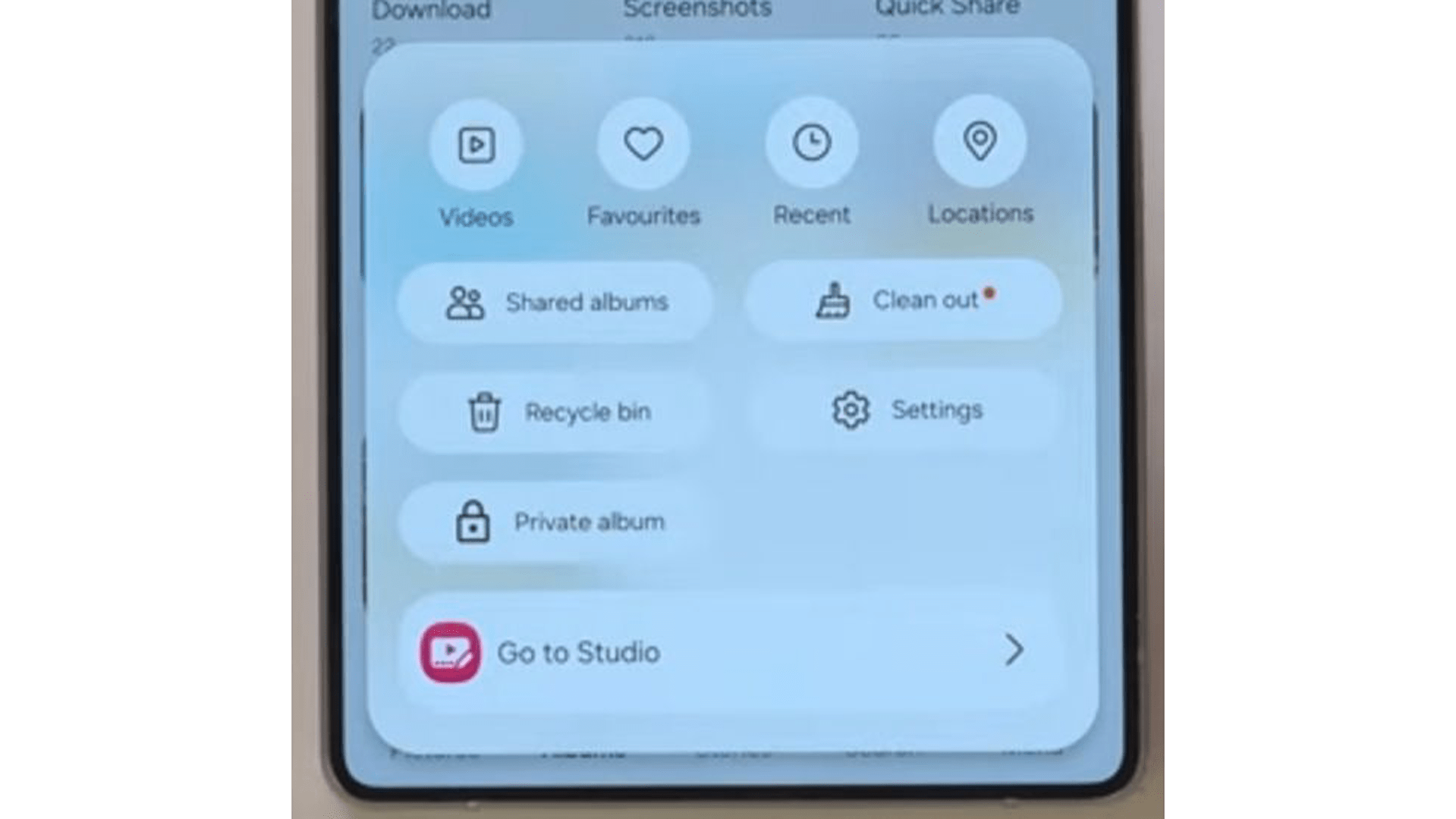Open Favourites
Screen dimensions: 1456x819
[x=643, y=143]
